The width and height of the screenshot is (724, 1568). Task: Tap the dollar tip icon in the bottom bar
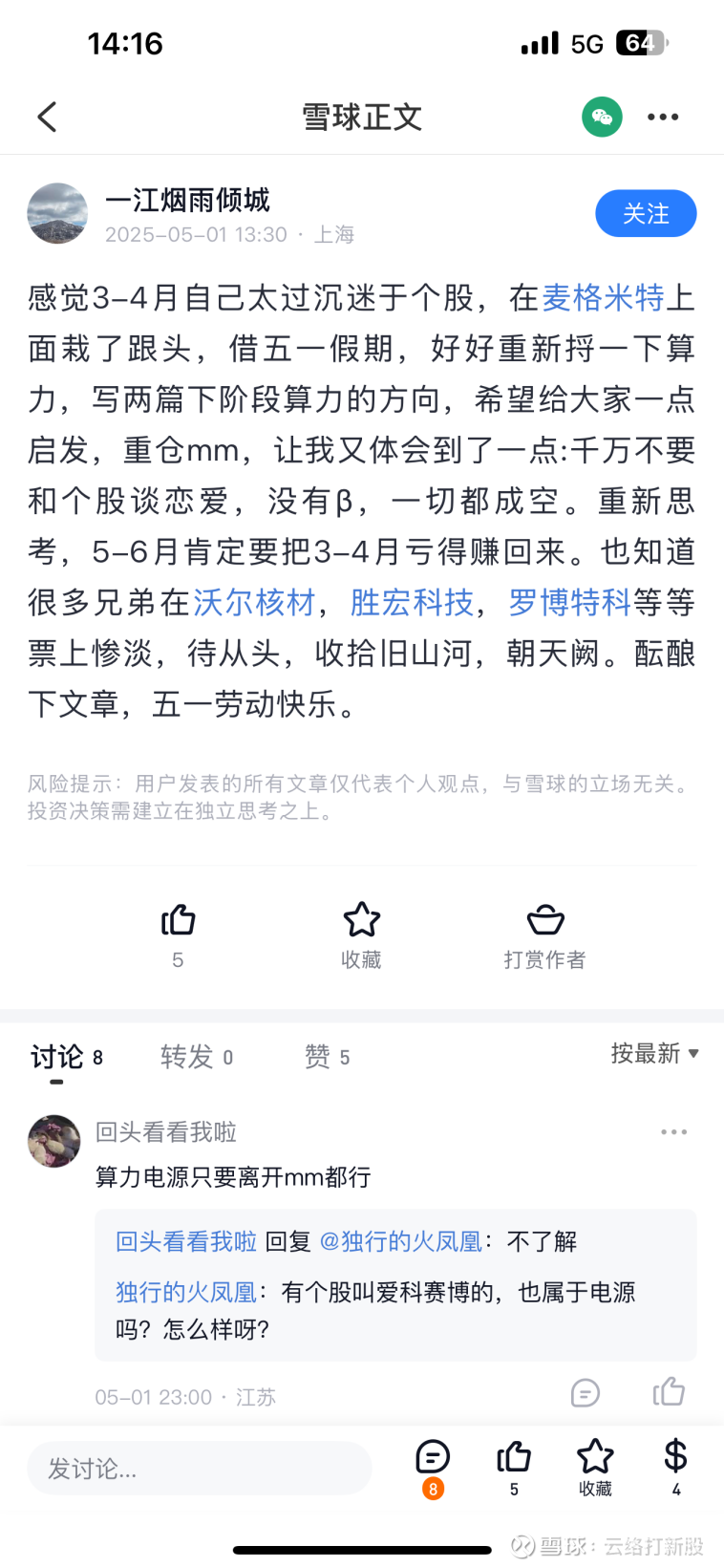[x=676, y=1467]
